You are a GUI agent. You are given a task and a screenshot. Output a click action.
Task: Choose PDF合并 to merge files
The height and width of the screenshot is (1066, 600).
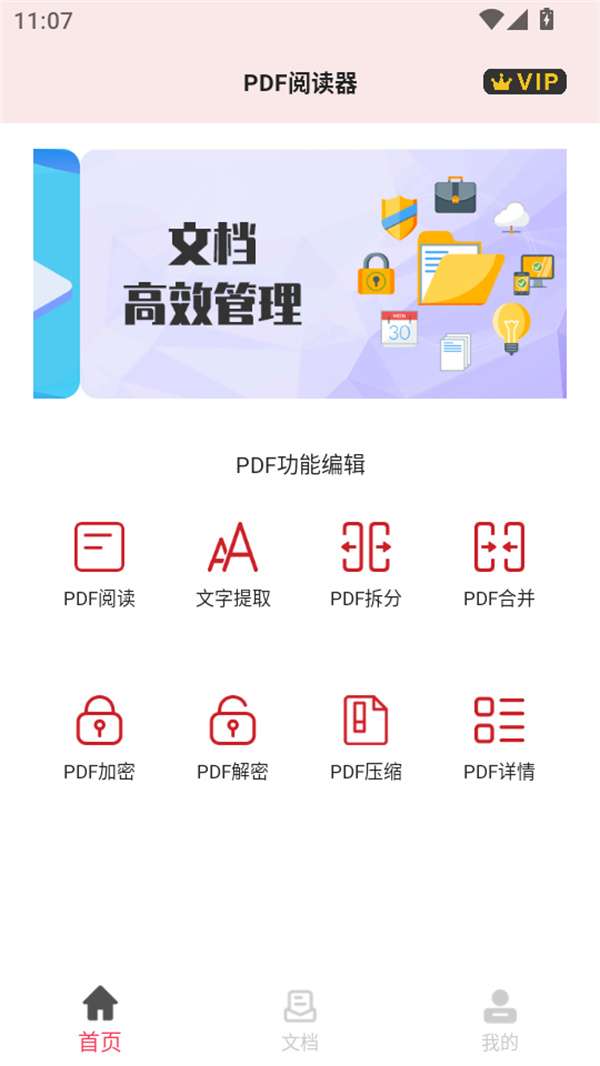(x=499, y=564)
